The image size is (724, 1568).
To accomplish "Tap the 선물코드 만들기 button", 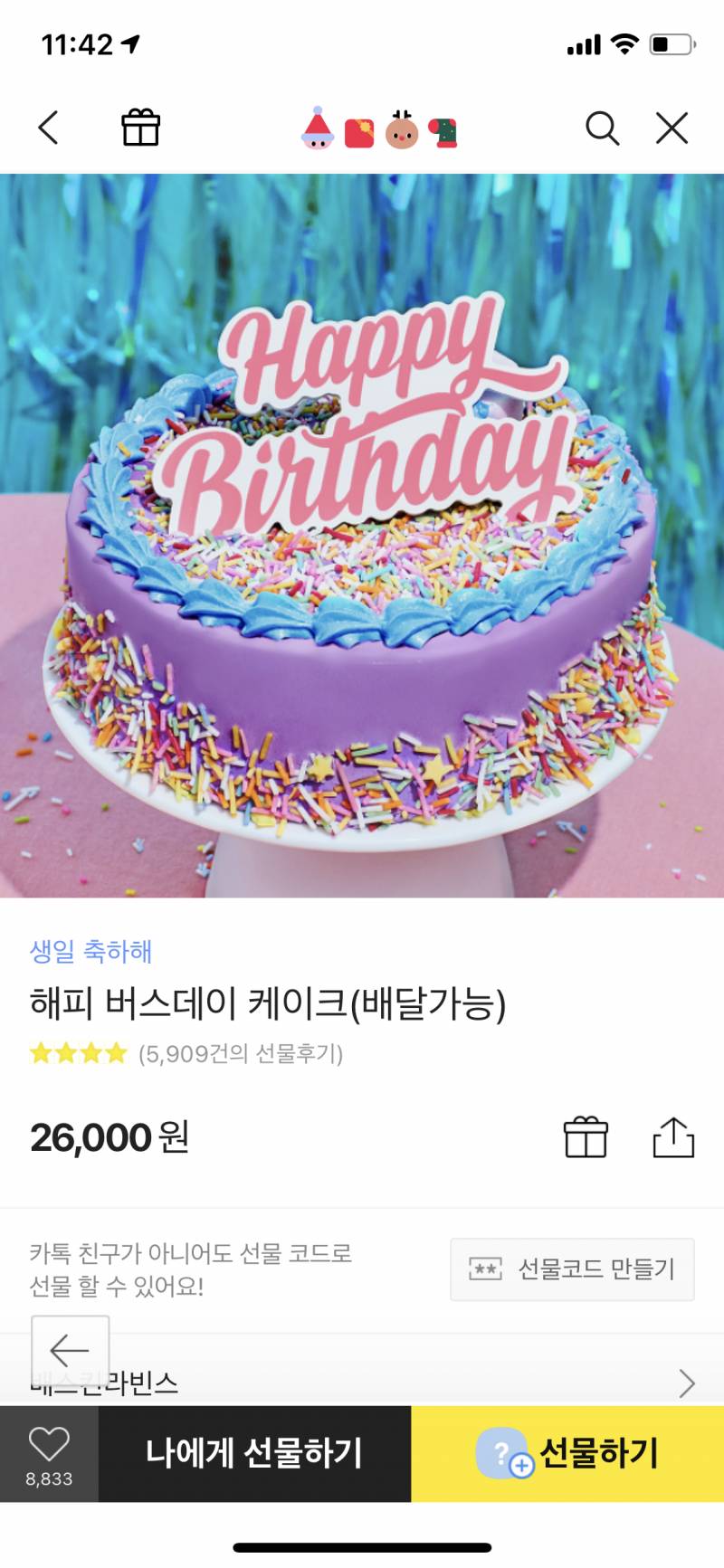I will click(570, 1269).
